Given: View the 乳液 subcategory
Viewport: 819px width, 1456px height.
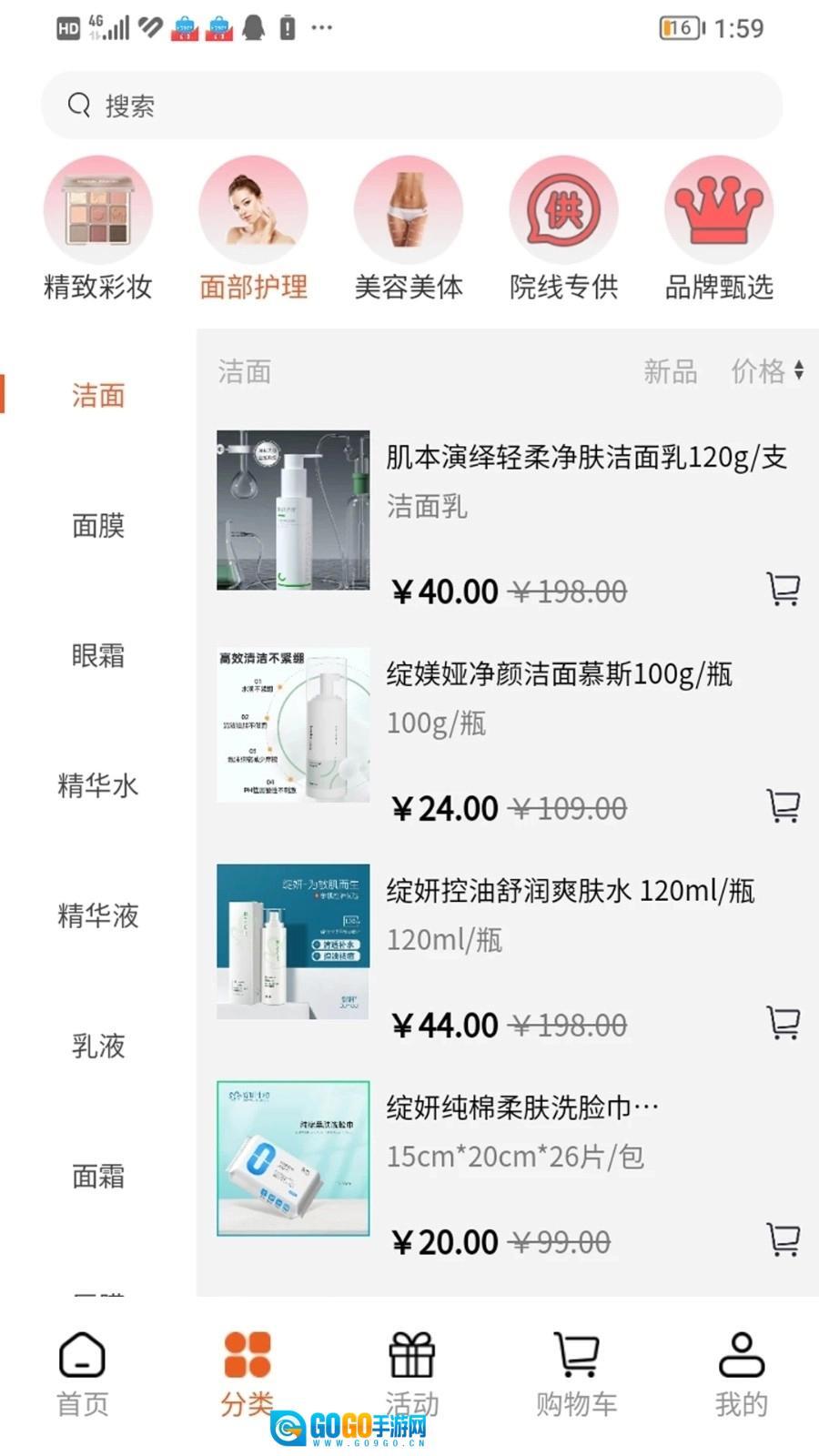Looking at the screenshot, I should 98,1046.
